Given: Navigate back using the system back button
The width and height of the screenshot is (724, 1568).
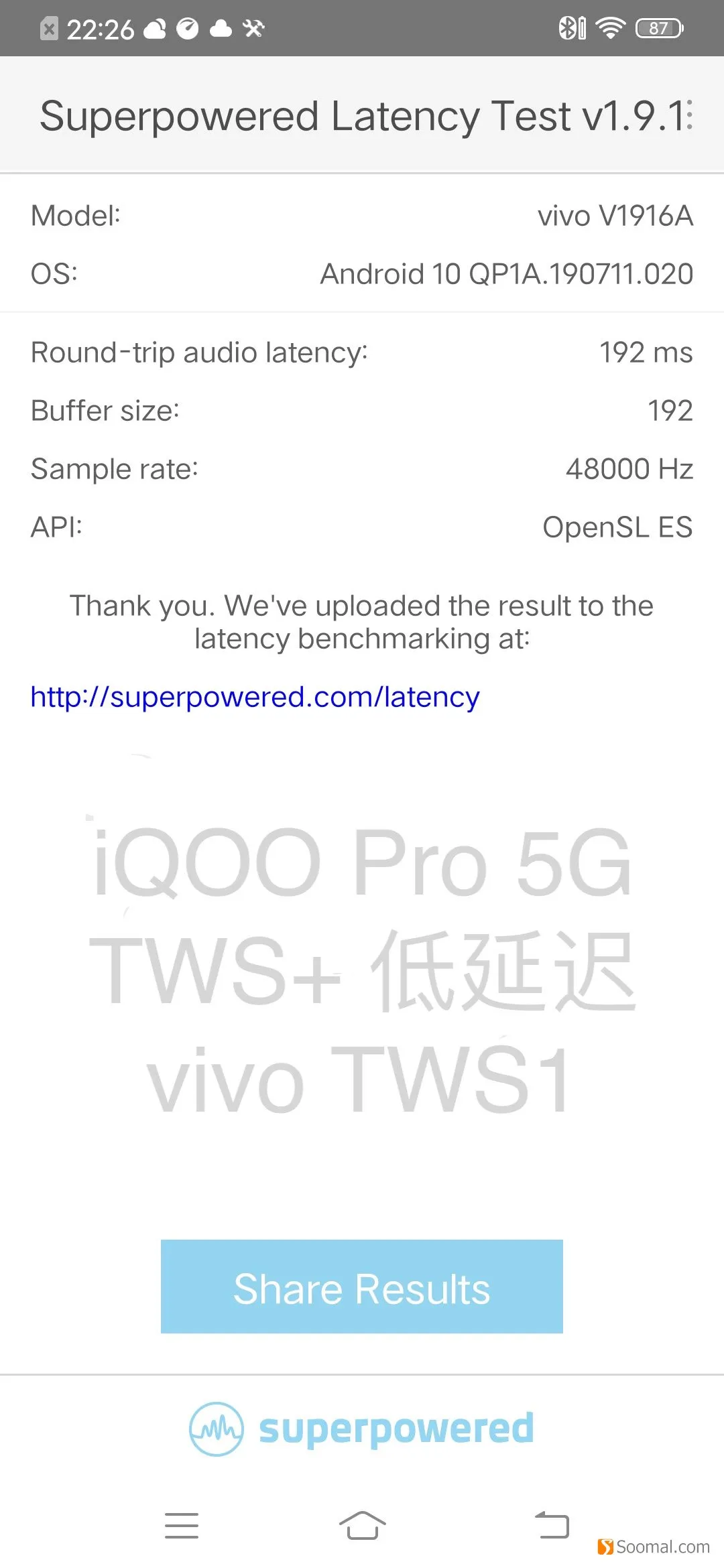Looking at the screenshot, I should pos(552,1525).
